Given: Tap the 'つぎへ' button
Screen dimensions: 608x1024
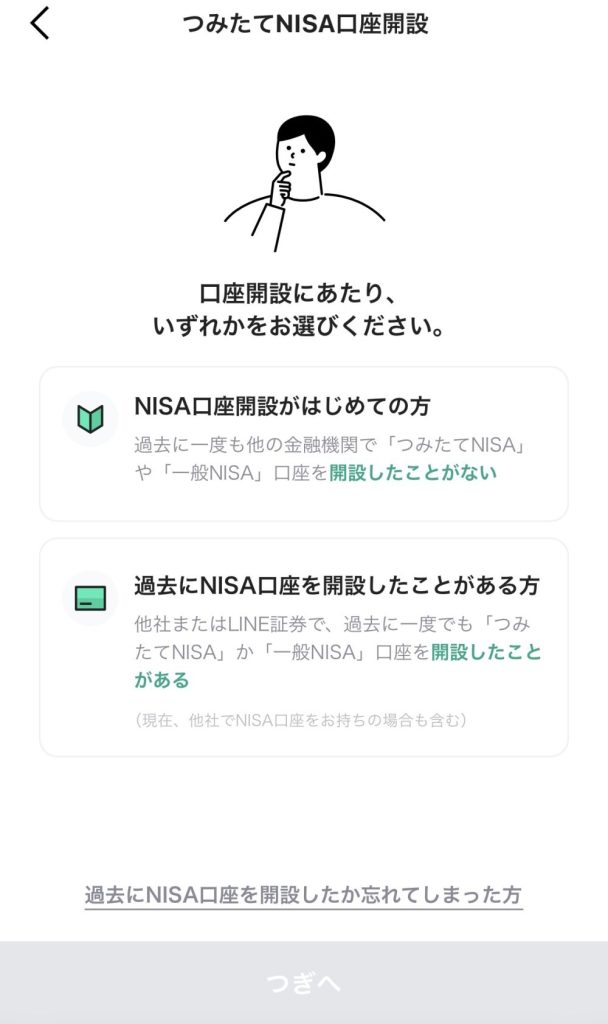Looking at the screenshot, I should tap(304, 982).
